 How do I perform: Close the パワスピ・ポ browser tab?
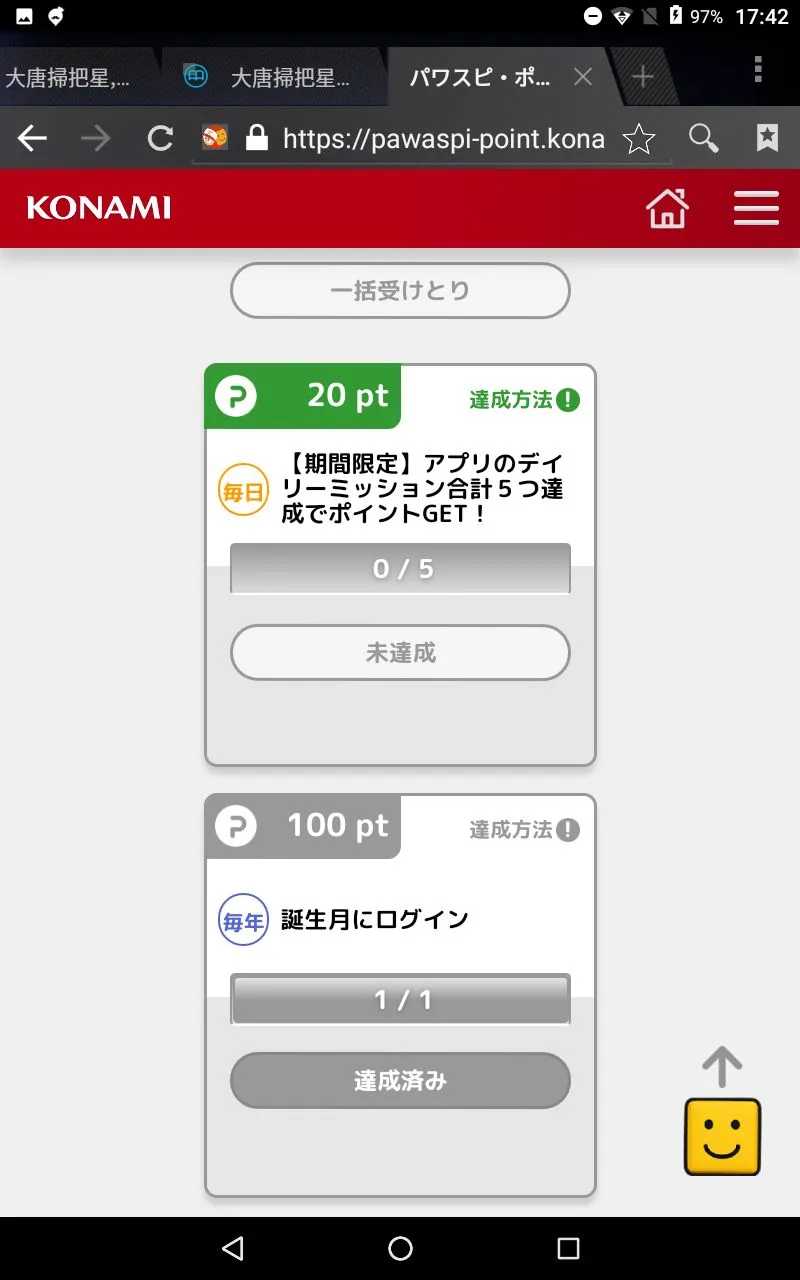pos(583,77)
